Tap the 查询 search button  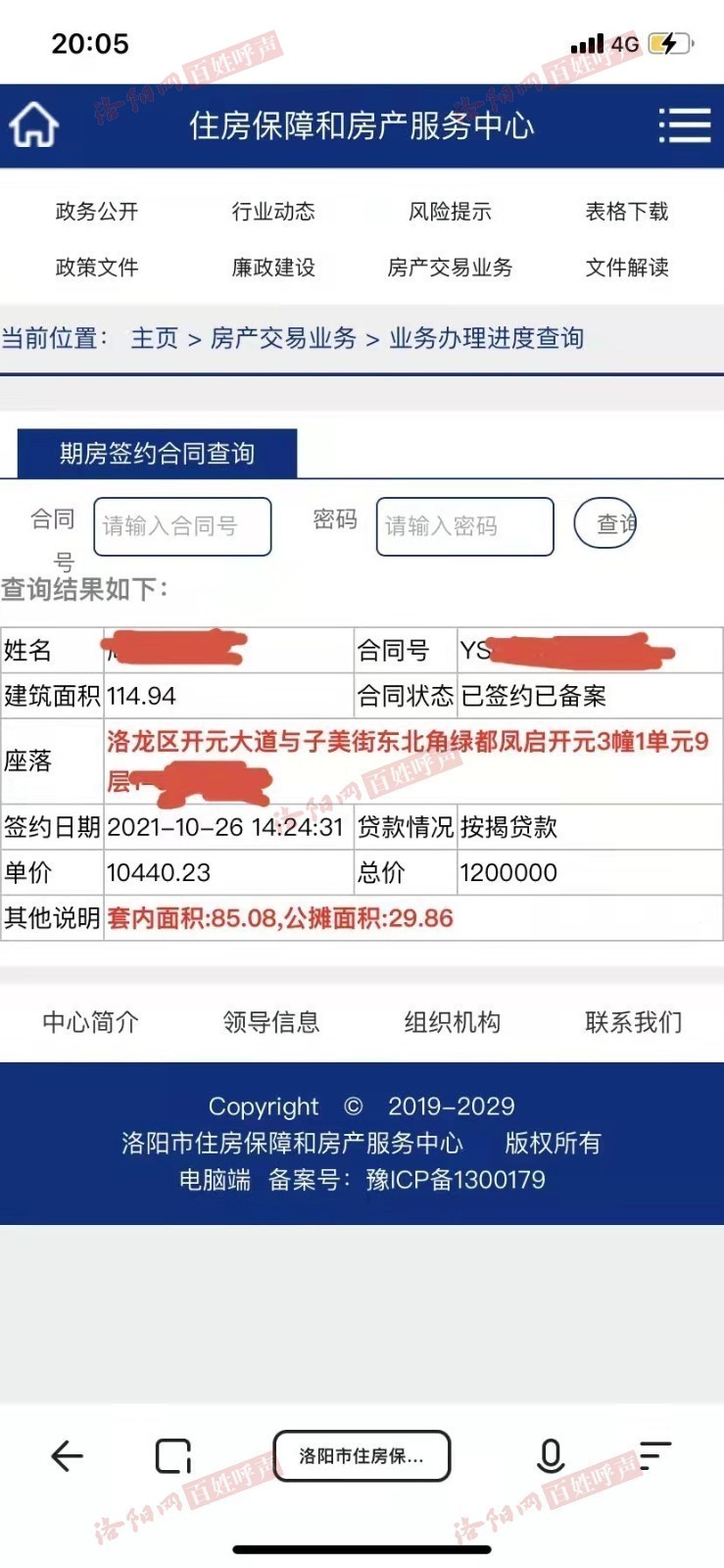(x=607, y=524)
